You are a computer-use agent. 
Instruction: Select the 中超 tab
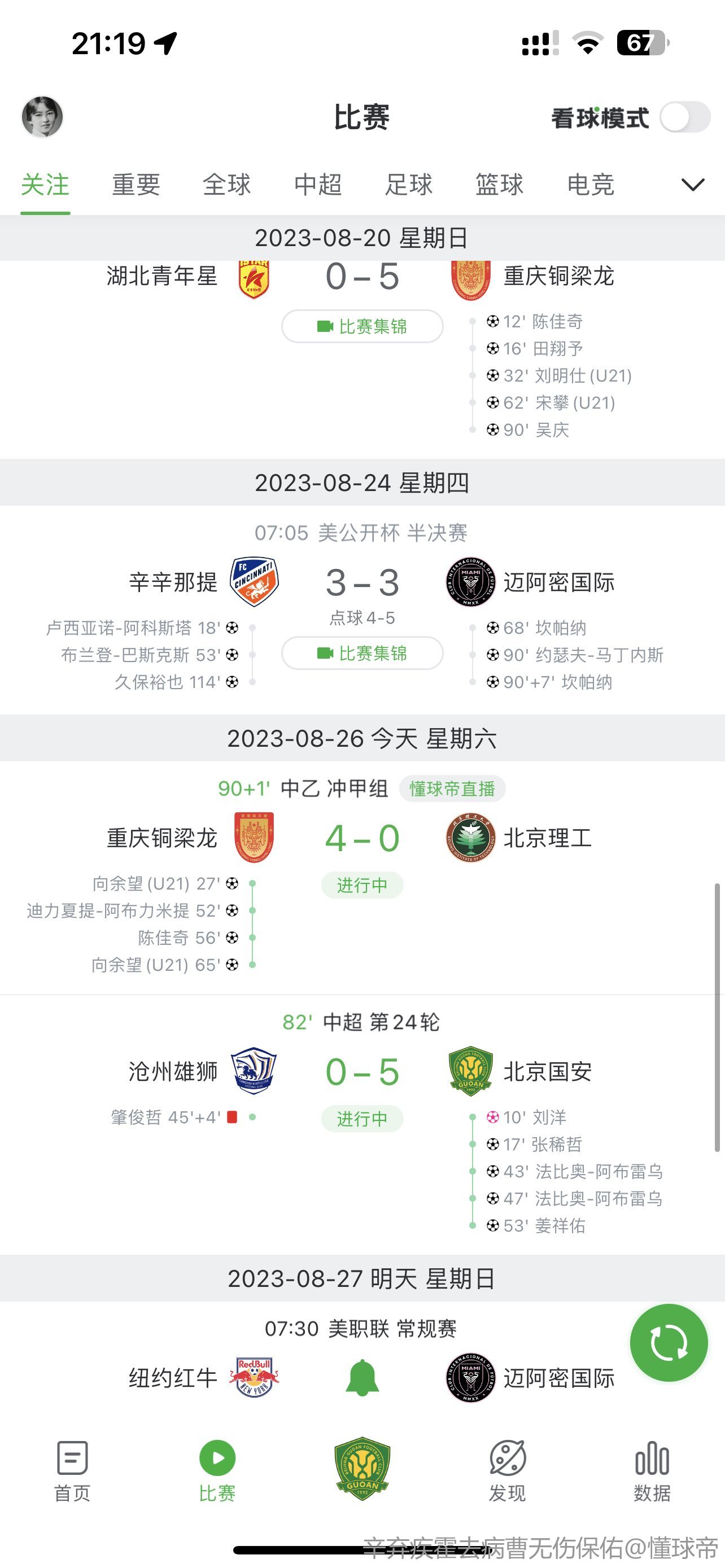point(318,185)
